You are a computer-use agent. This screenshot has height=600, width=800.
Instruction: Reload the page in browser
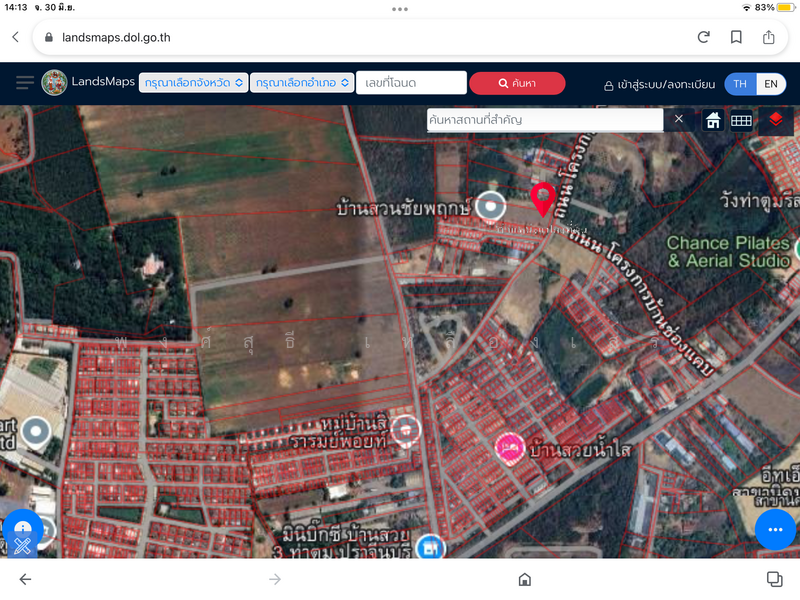point(703,37)
